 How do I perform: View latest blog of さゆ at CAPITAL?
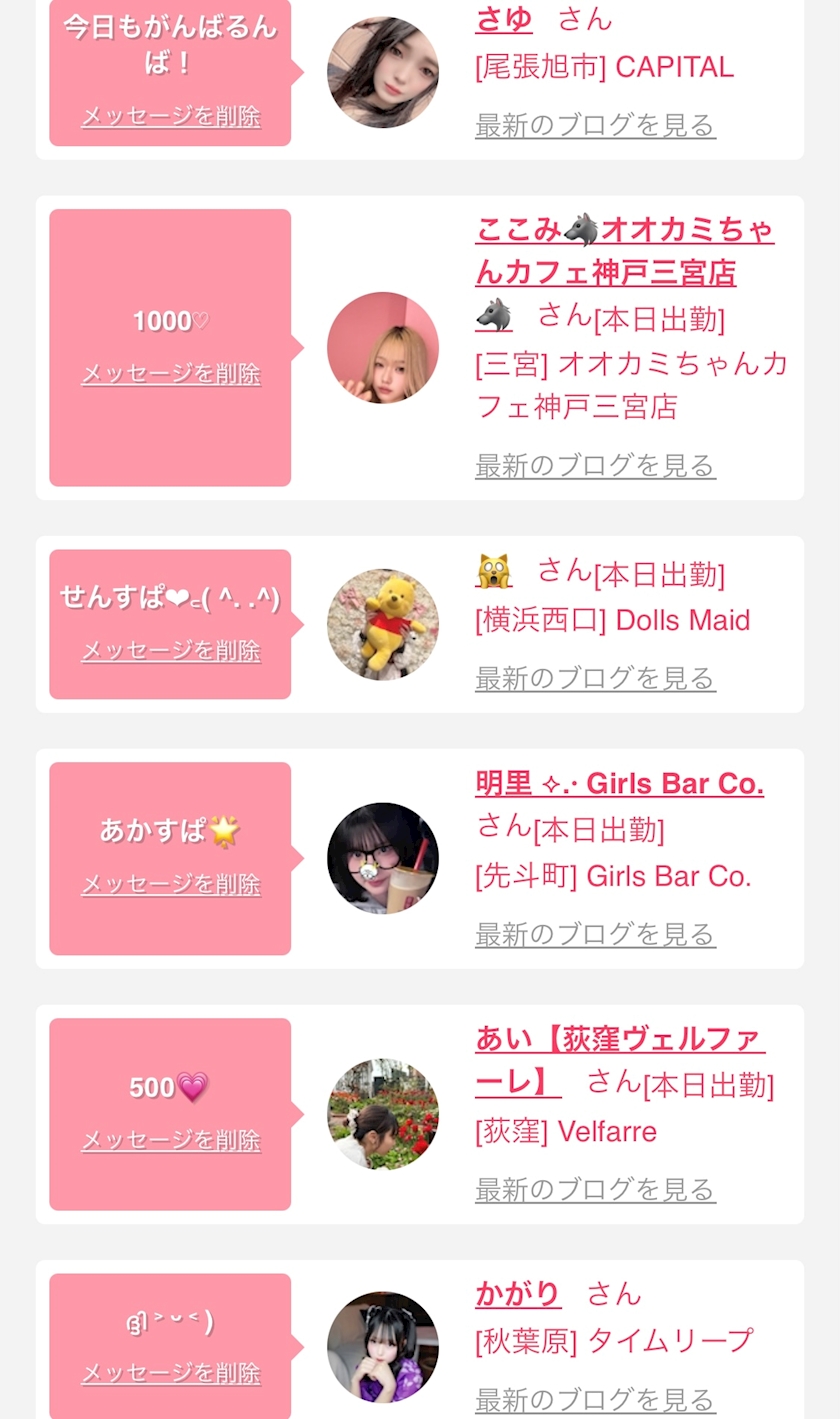pyautogui.click(x=595, y=125)
